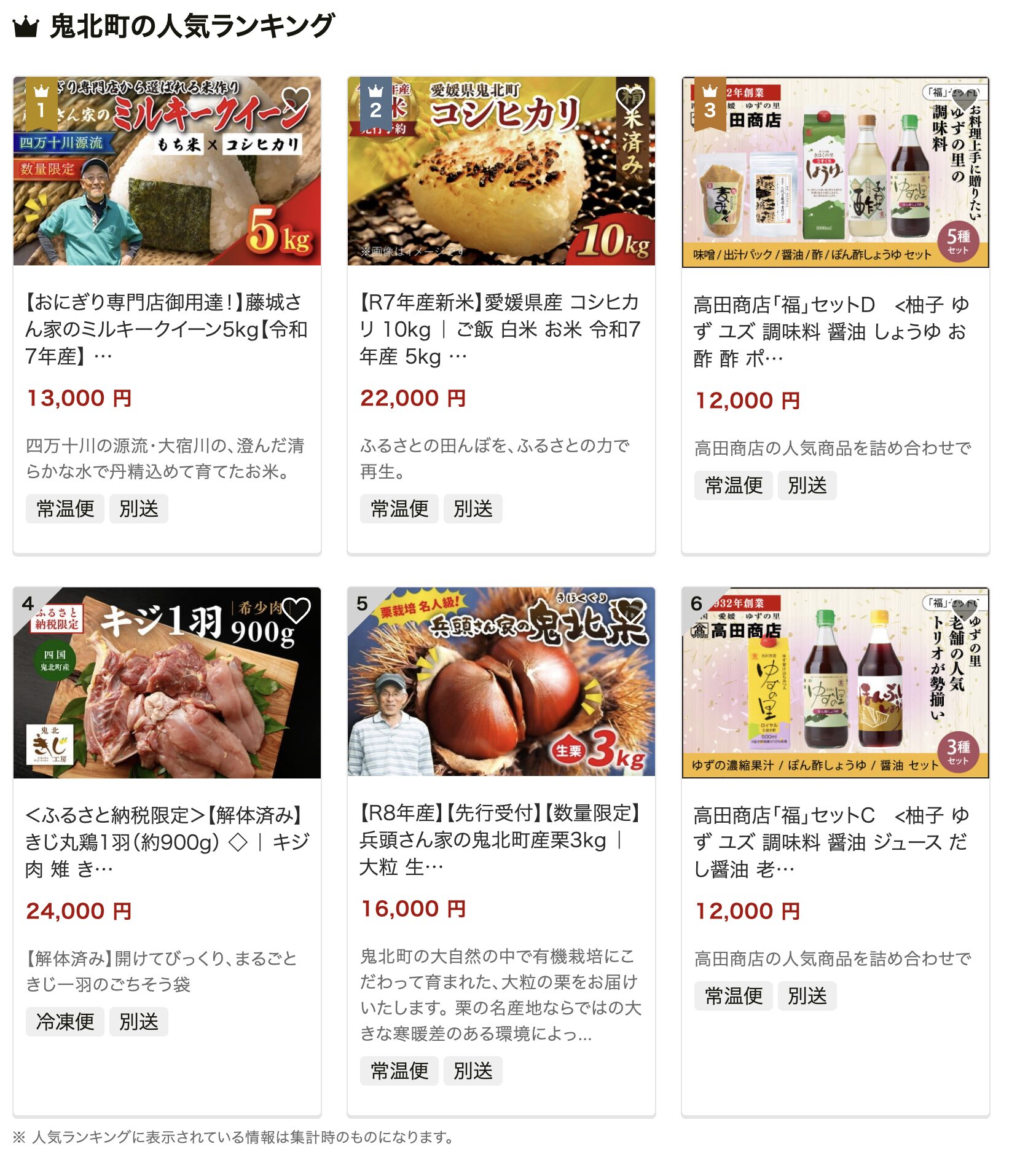
Task: Favorite the pheasant meat 900g item
Action: [296, 610]
